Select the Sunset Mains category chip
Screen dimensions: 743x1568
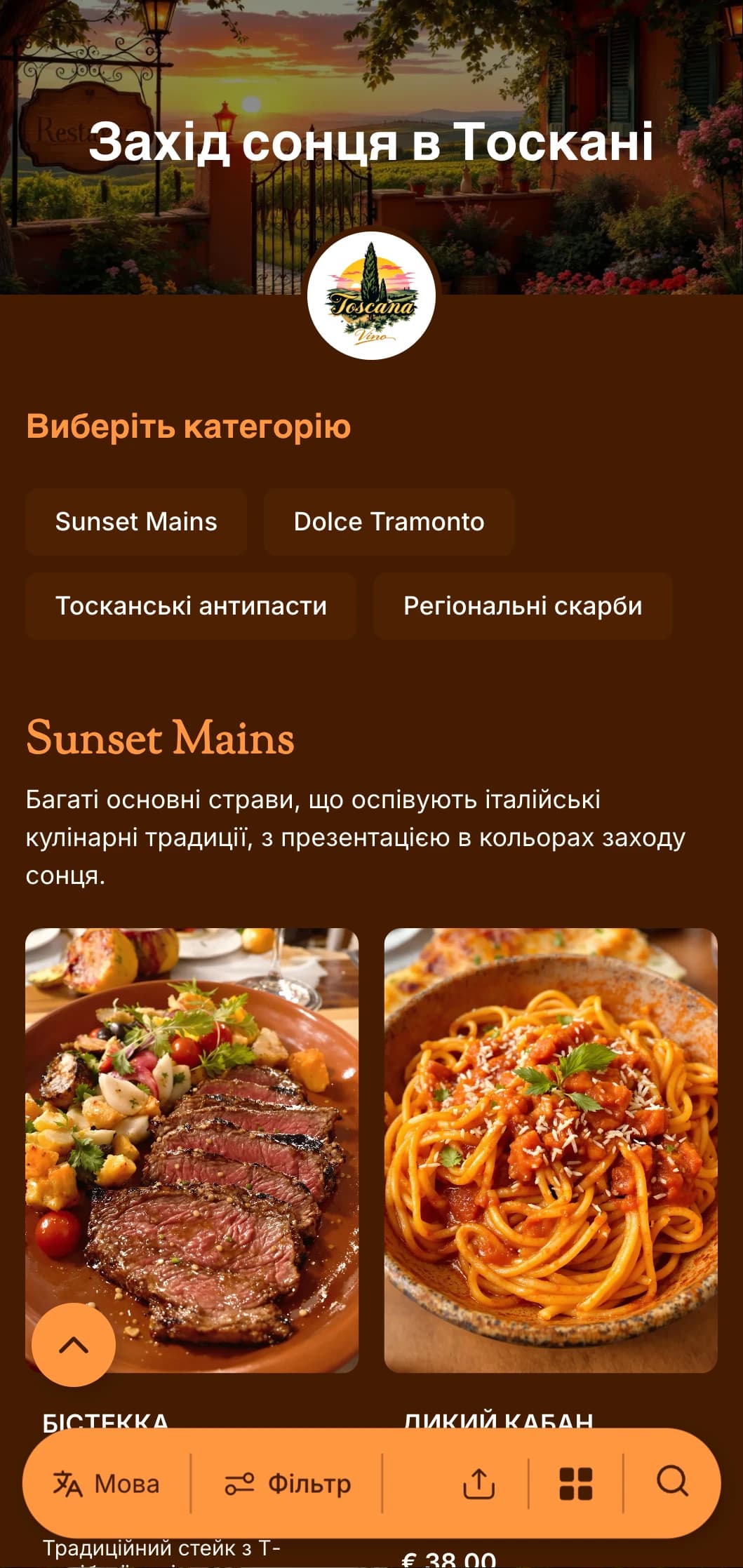tap(136, 522)
